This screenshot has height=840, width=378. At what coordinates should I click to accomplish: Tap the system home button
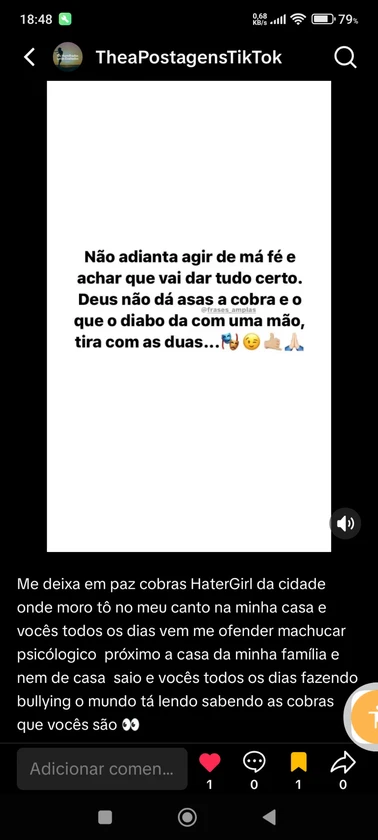click(x=187, y=816)
